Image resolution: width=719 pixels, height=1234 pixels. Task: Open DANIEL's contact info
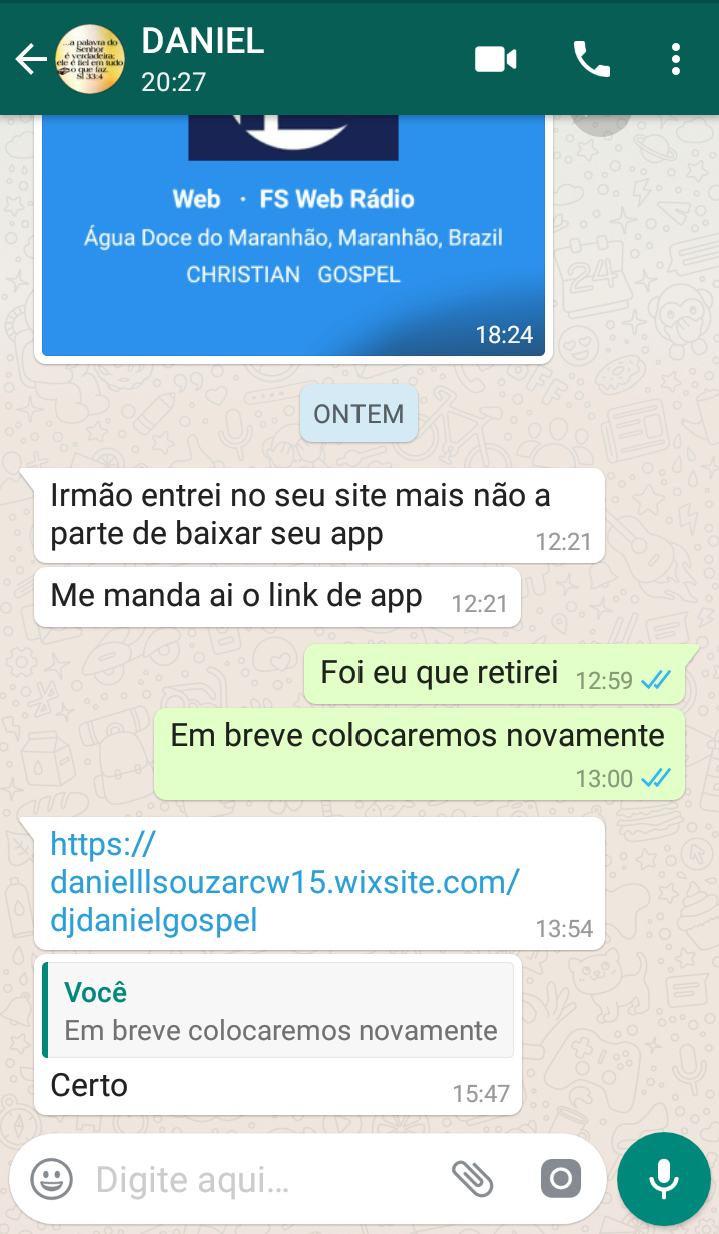203,58
